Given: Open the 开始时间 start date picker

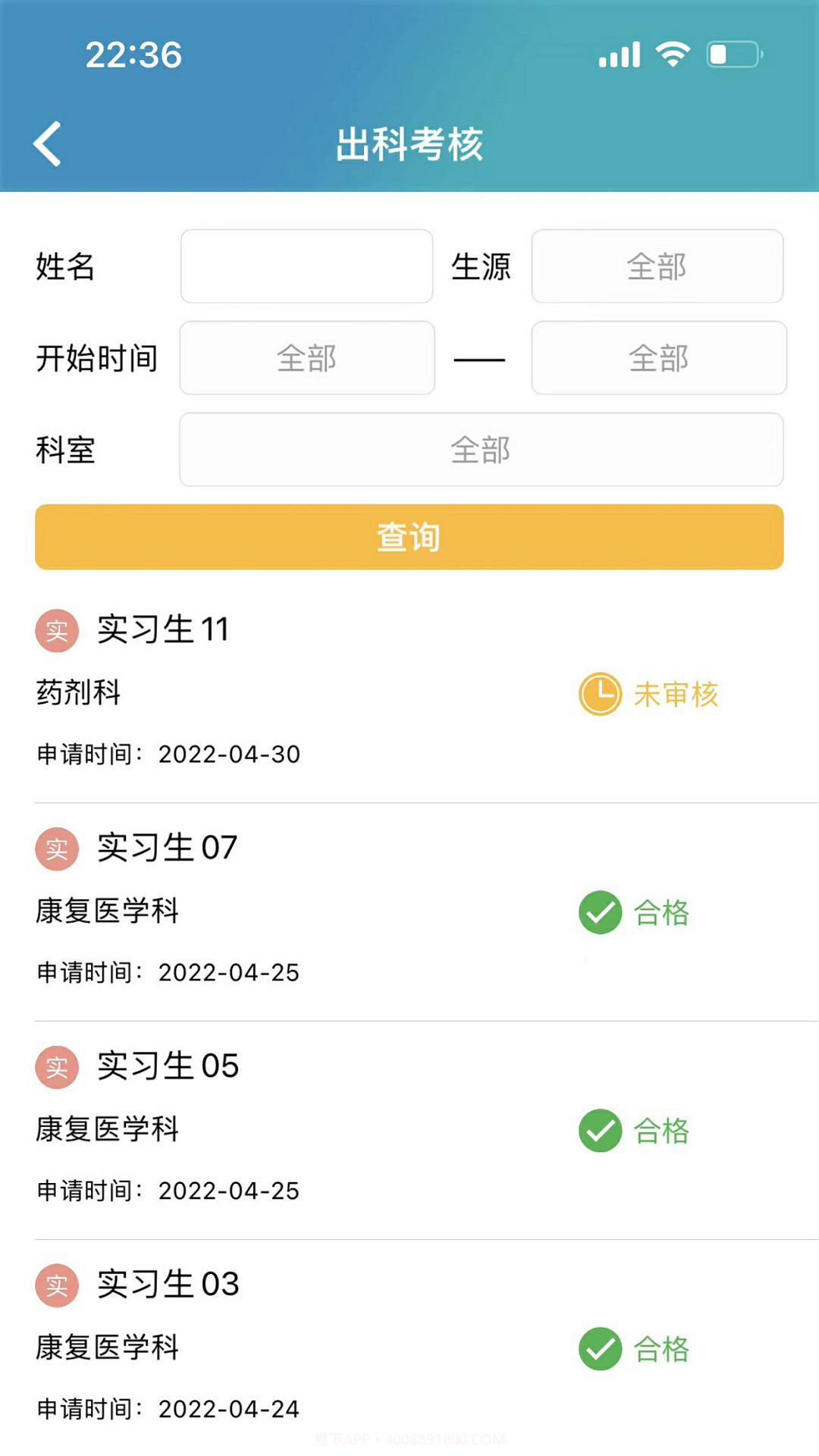Looking at the screenshot, I should [x=306, y=358].
